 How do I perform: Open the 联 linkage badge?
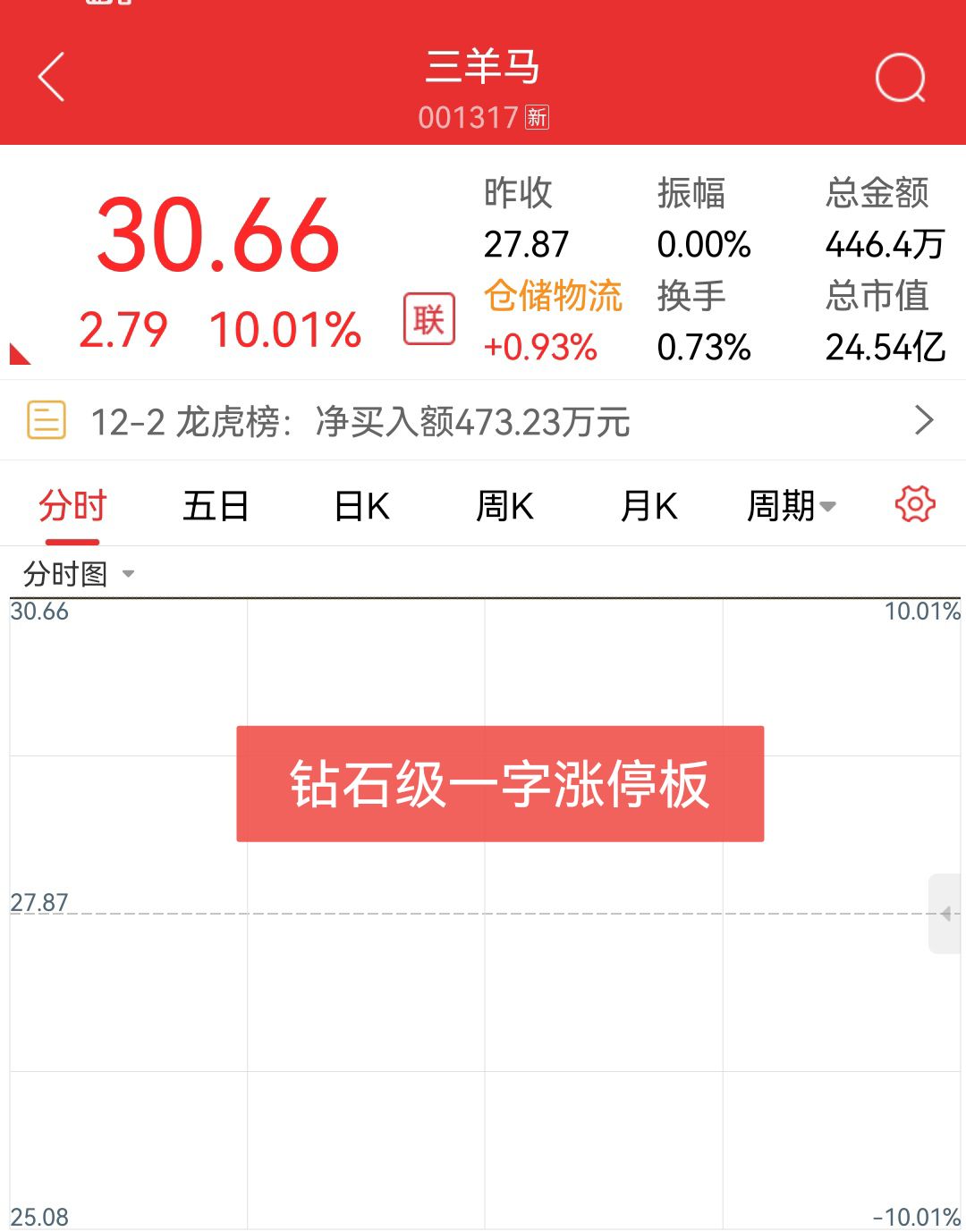[429, 319]
